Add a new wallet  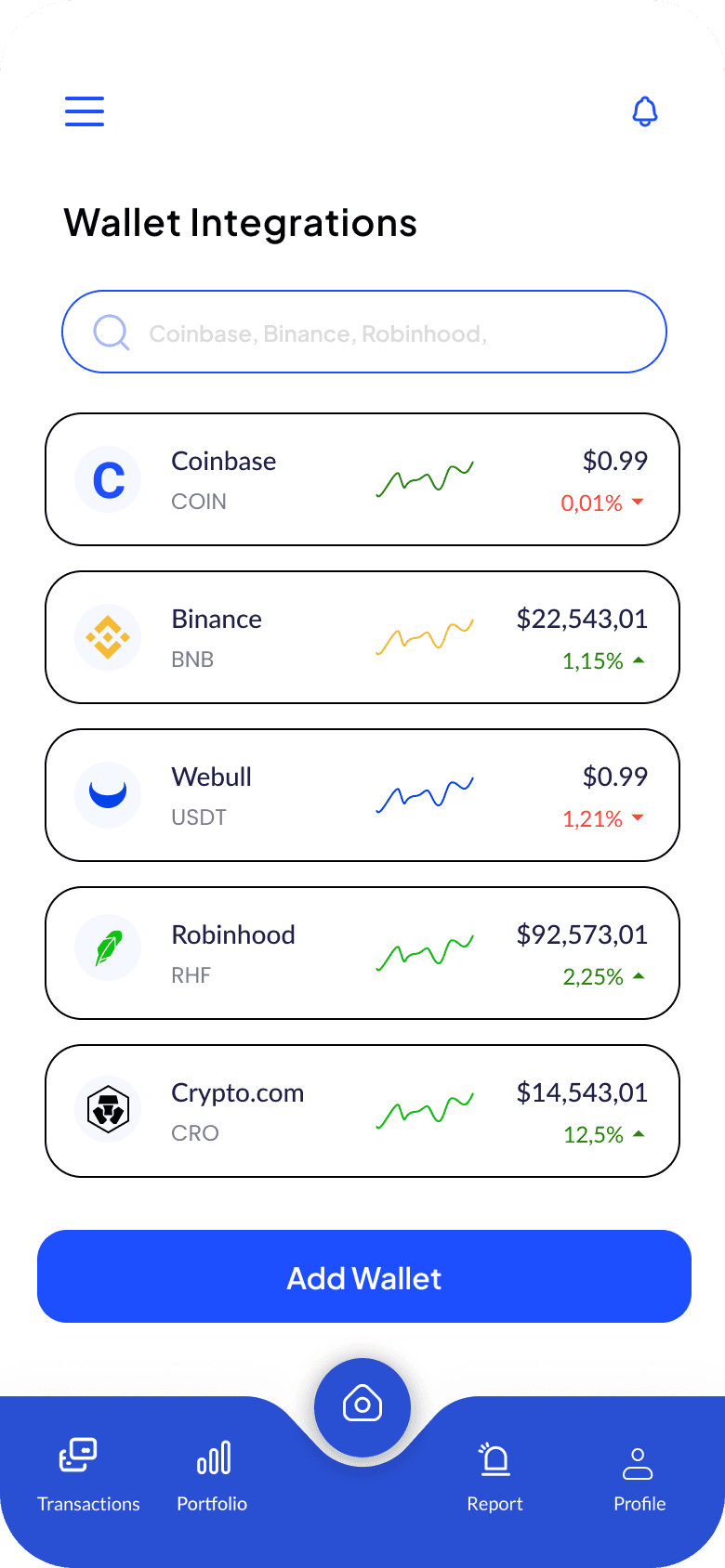[364, 1276]
